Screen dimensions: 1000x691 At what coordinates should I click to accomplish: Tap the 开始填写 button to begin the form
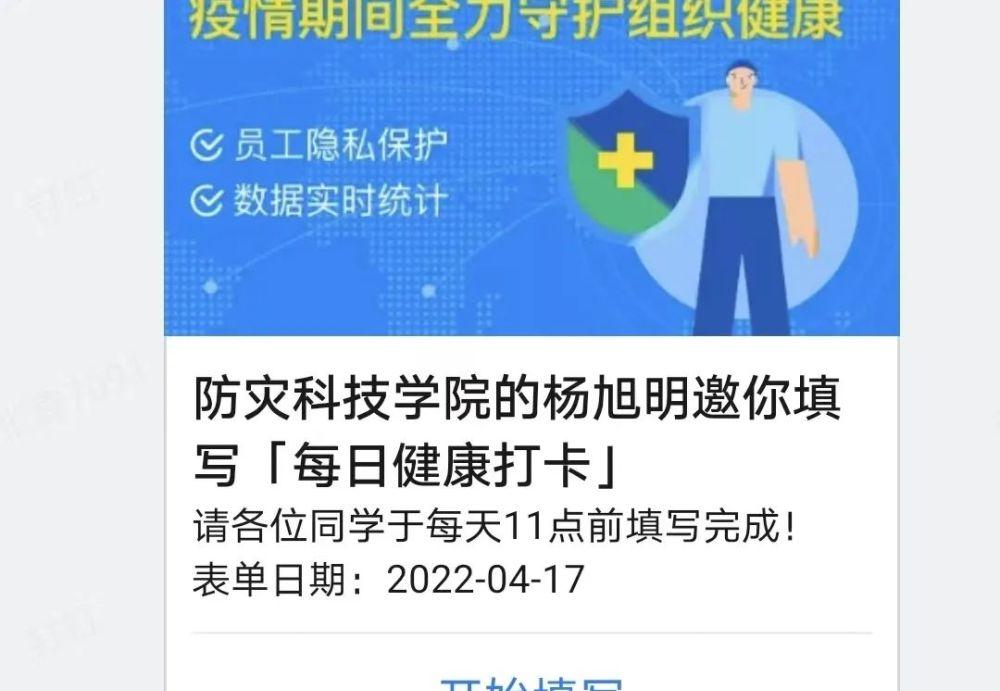click(532, 682)
